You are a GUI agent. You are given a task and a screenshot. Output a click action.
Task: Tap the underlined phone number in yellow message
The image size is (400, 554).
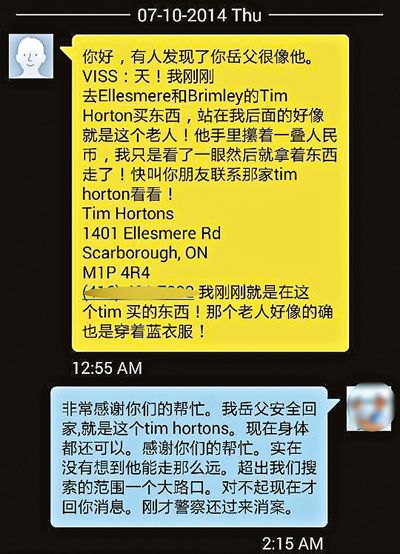pyautogui.click(x=138, y=292)
